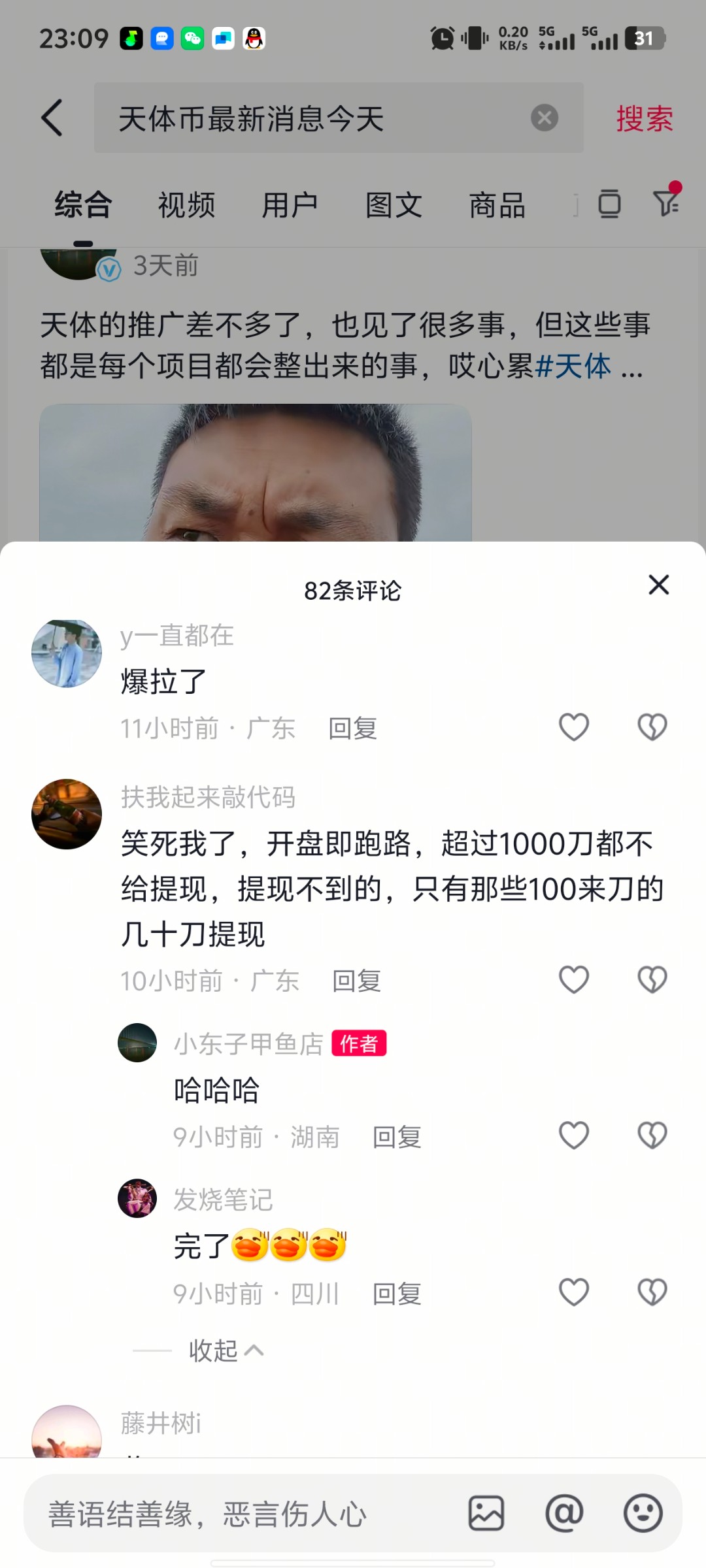Focus the comment field 善语结善缘
The height and width of the screenshot is (1568, 706).
point(248,1514)
